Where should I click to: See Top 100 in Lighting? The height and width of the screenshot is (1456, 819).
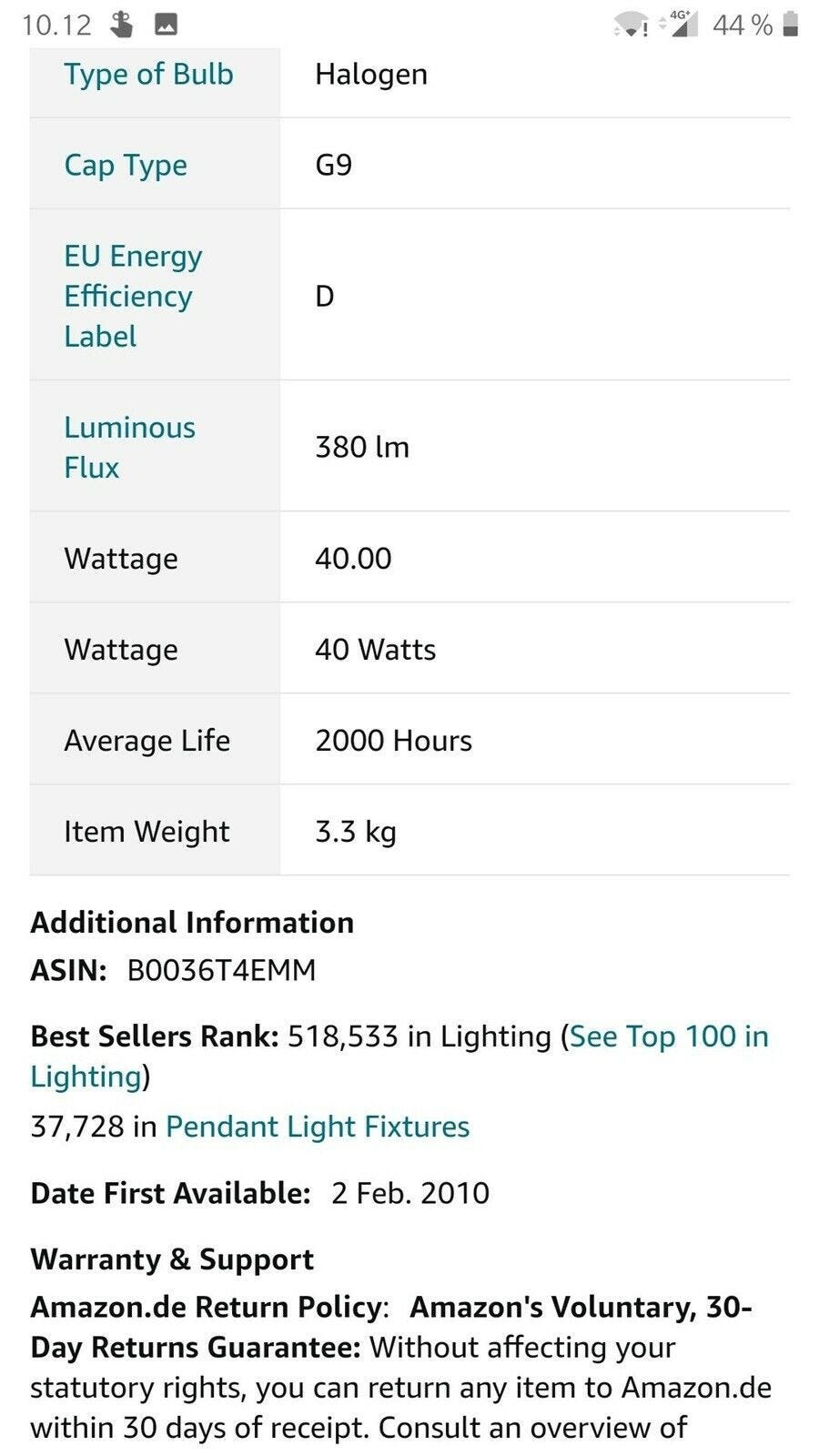click(x=668, y=1036)
